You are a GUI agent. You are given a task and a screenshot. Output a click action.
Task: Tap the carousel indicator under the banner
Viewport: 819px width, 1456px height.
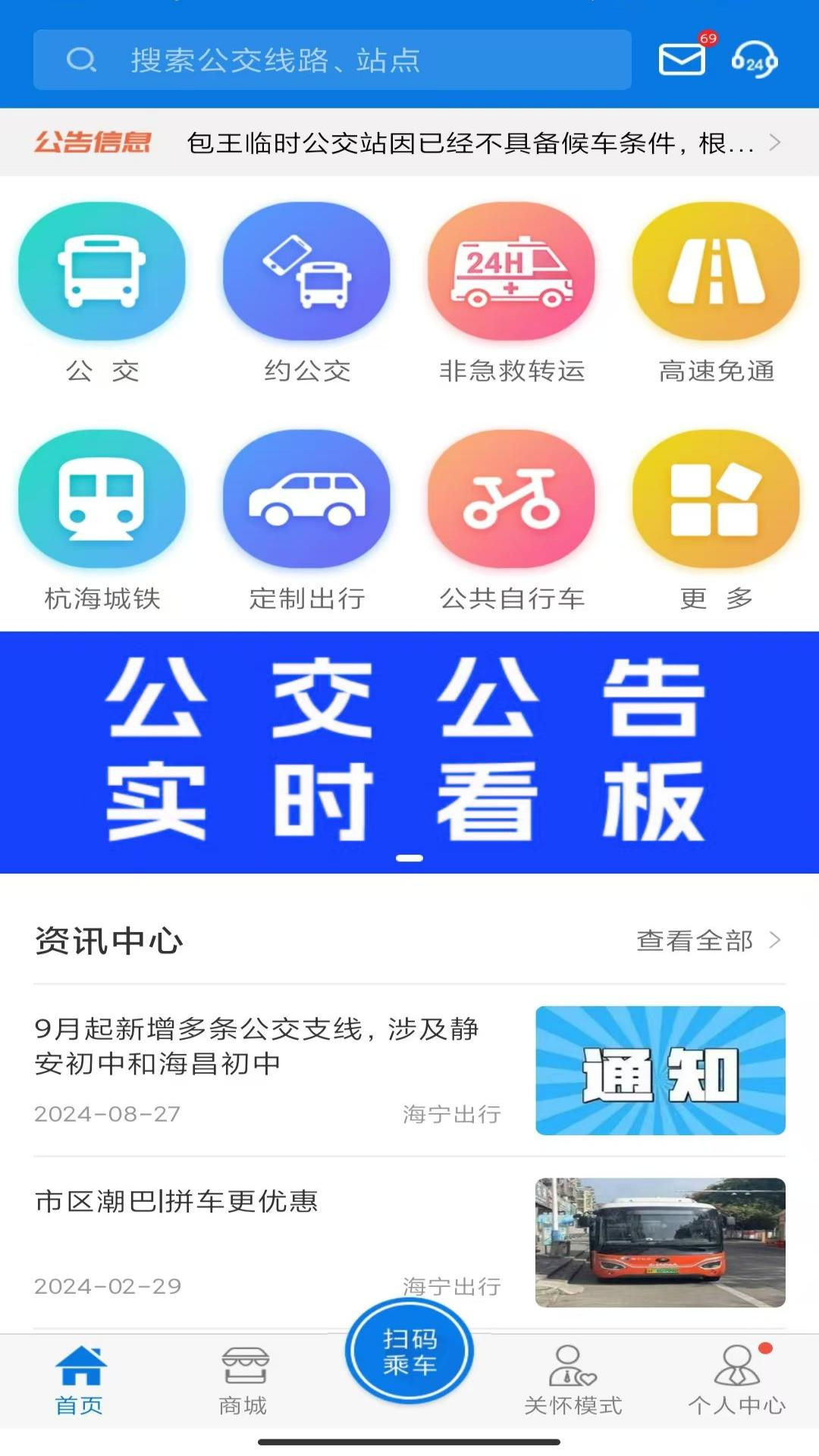pos(409,857)
